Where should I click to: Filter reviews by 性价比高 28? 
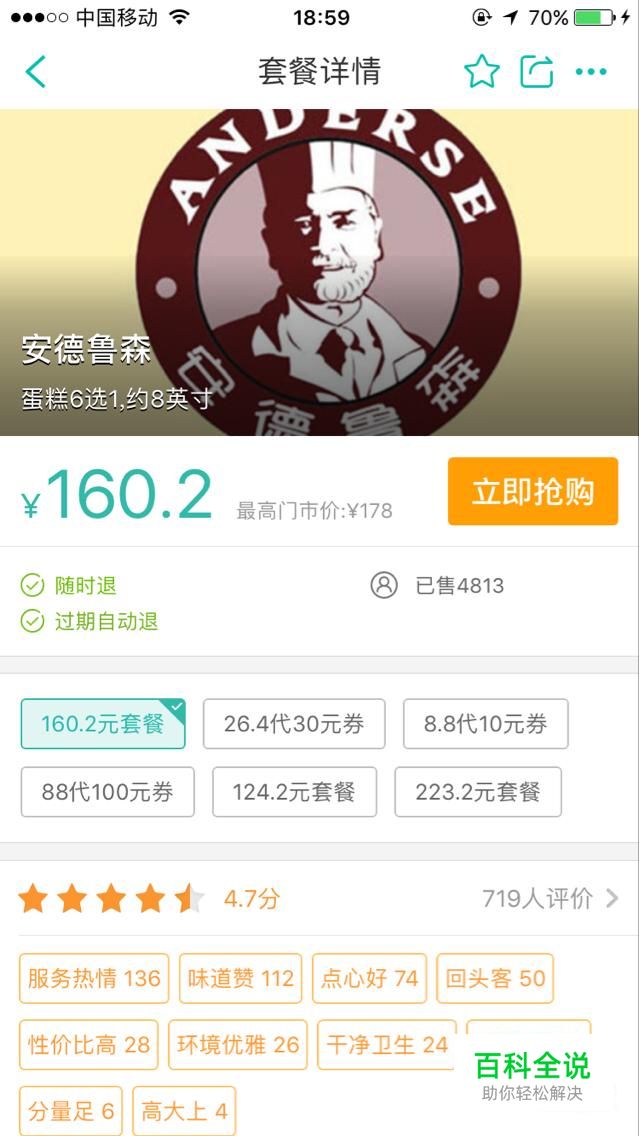tap(88, 1045)
